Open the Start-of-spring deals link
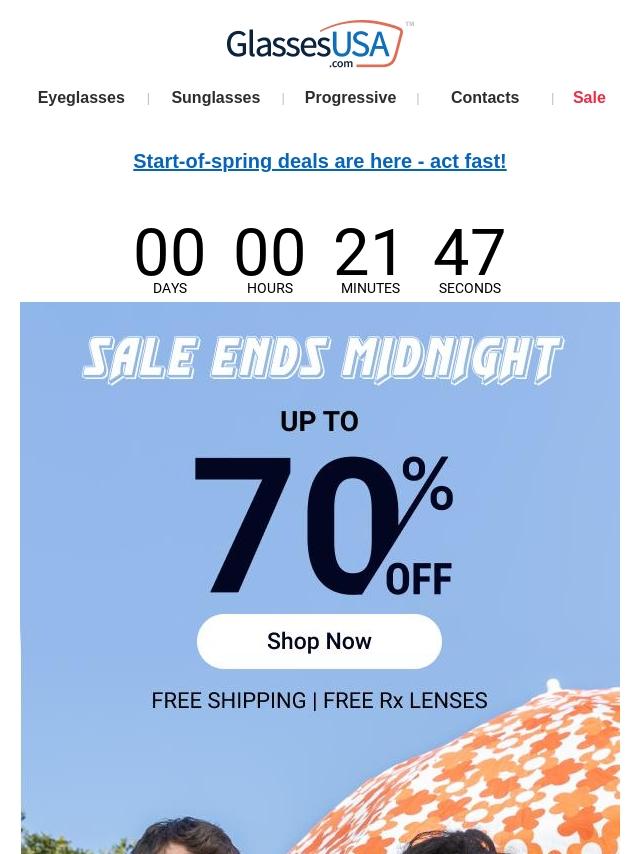This screenshot has height=854, width=640. pyautogui.click(x=320, y=161)
